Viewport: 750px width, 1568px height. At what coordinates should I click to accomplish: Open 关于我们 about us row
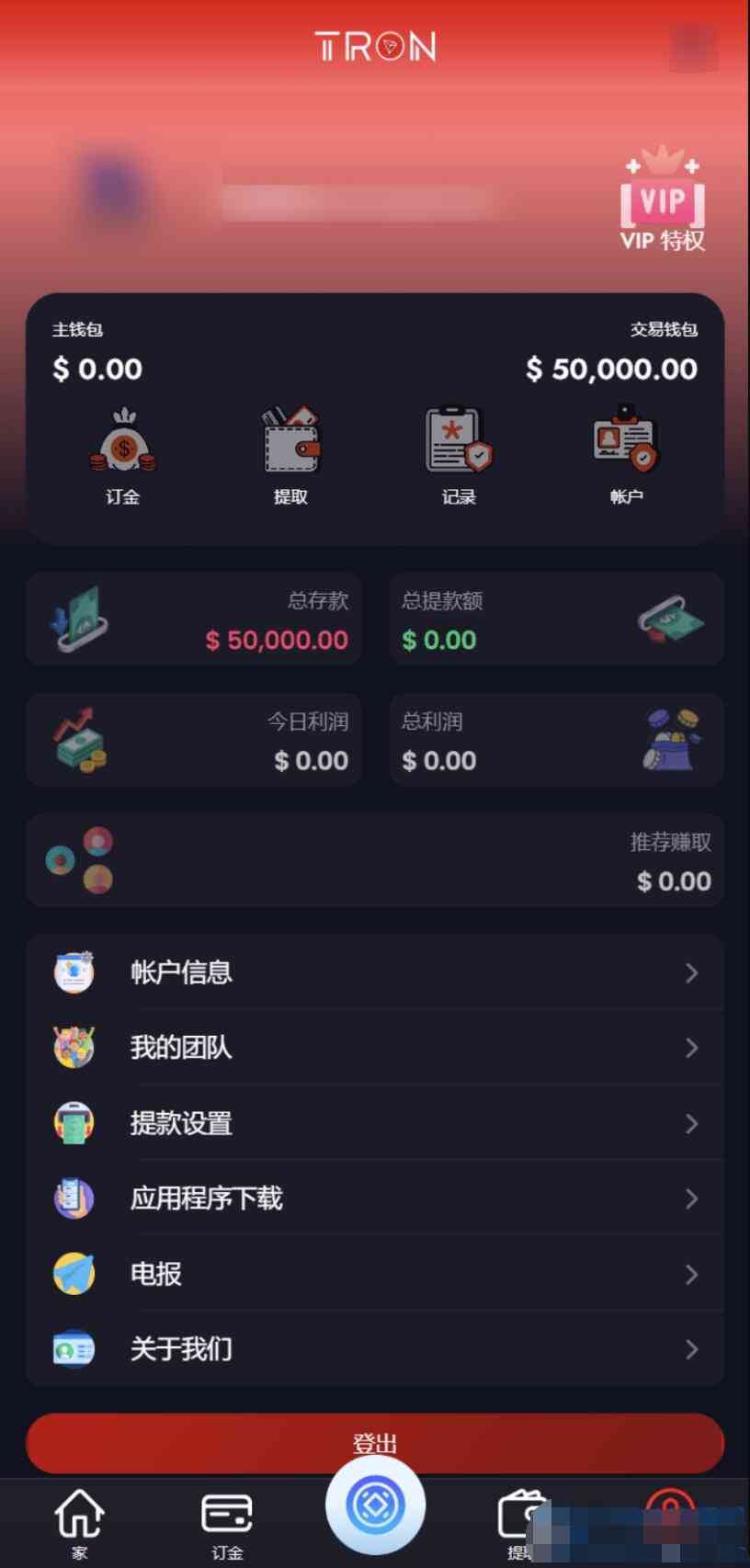point(375,1349)
